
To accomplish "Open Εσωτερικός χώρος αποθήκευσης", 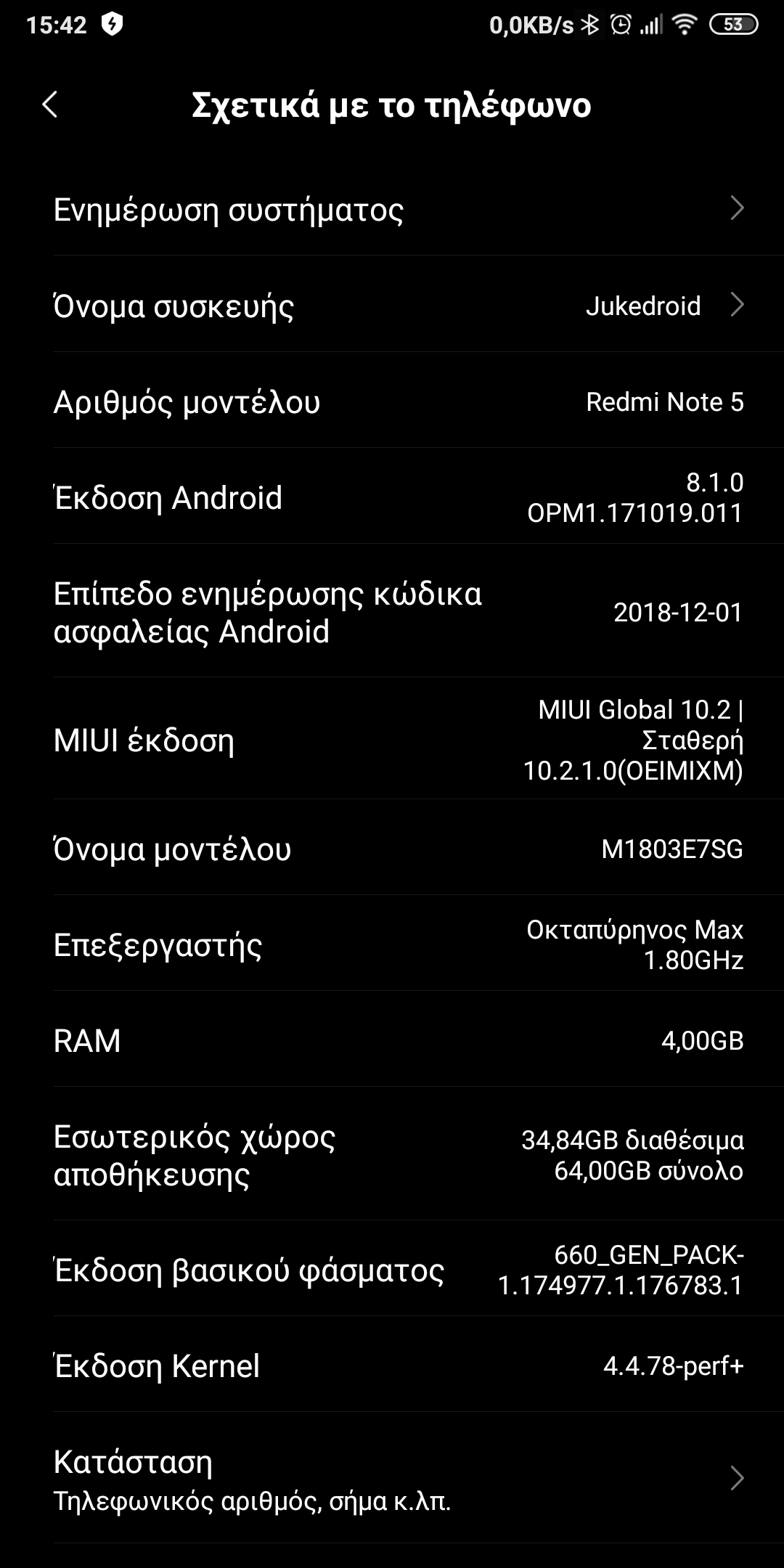I will (392, 1155).
